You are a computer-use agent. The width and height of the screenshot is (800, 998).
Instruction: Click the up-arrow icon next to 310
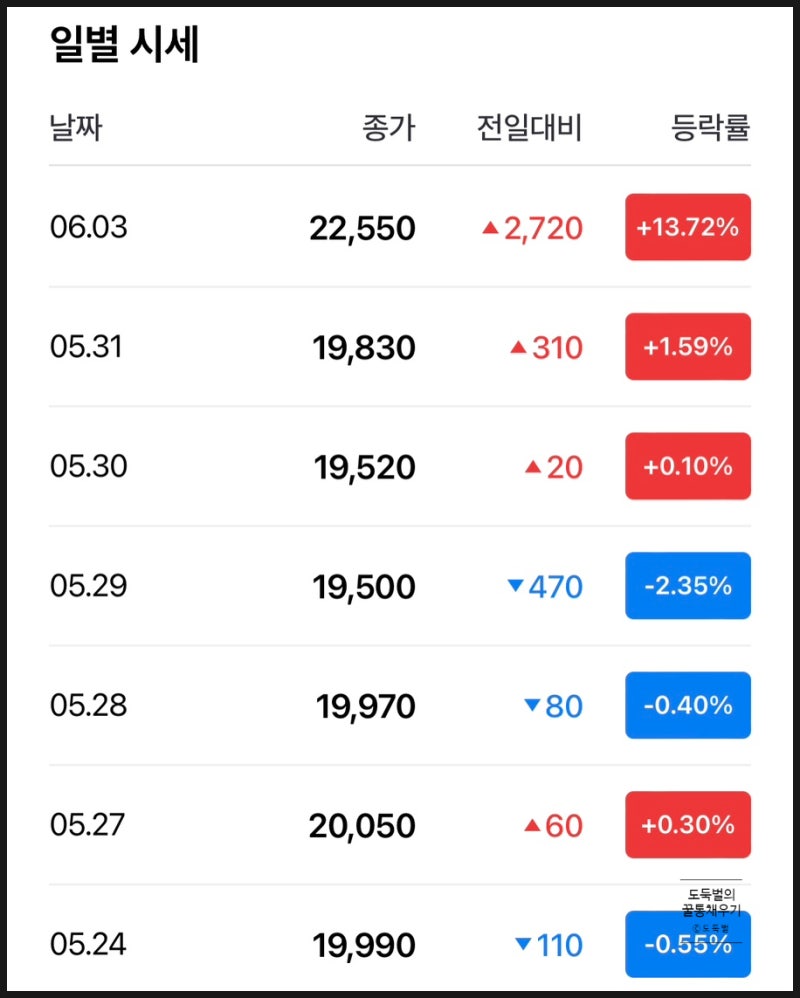[517, 348]
